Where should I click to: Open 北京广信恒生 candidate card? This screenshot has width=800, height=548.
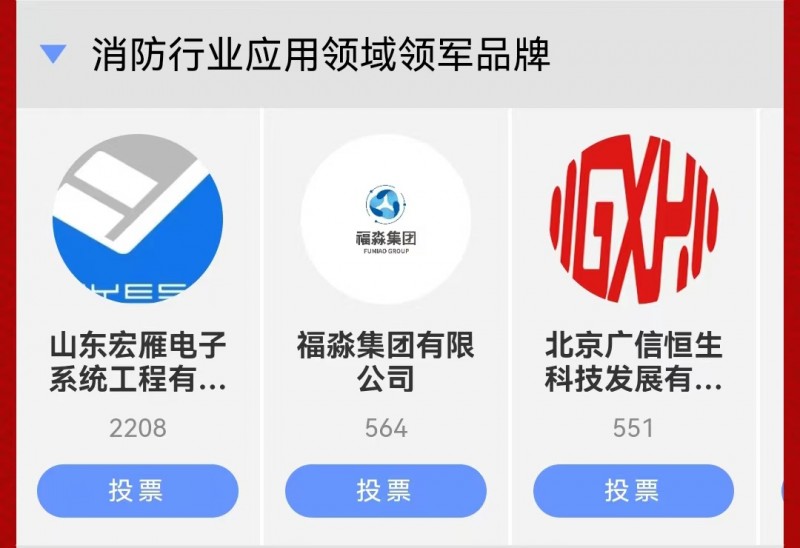[633, 220]
